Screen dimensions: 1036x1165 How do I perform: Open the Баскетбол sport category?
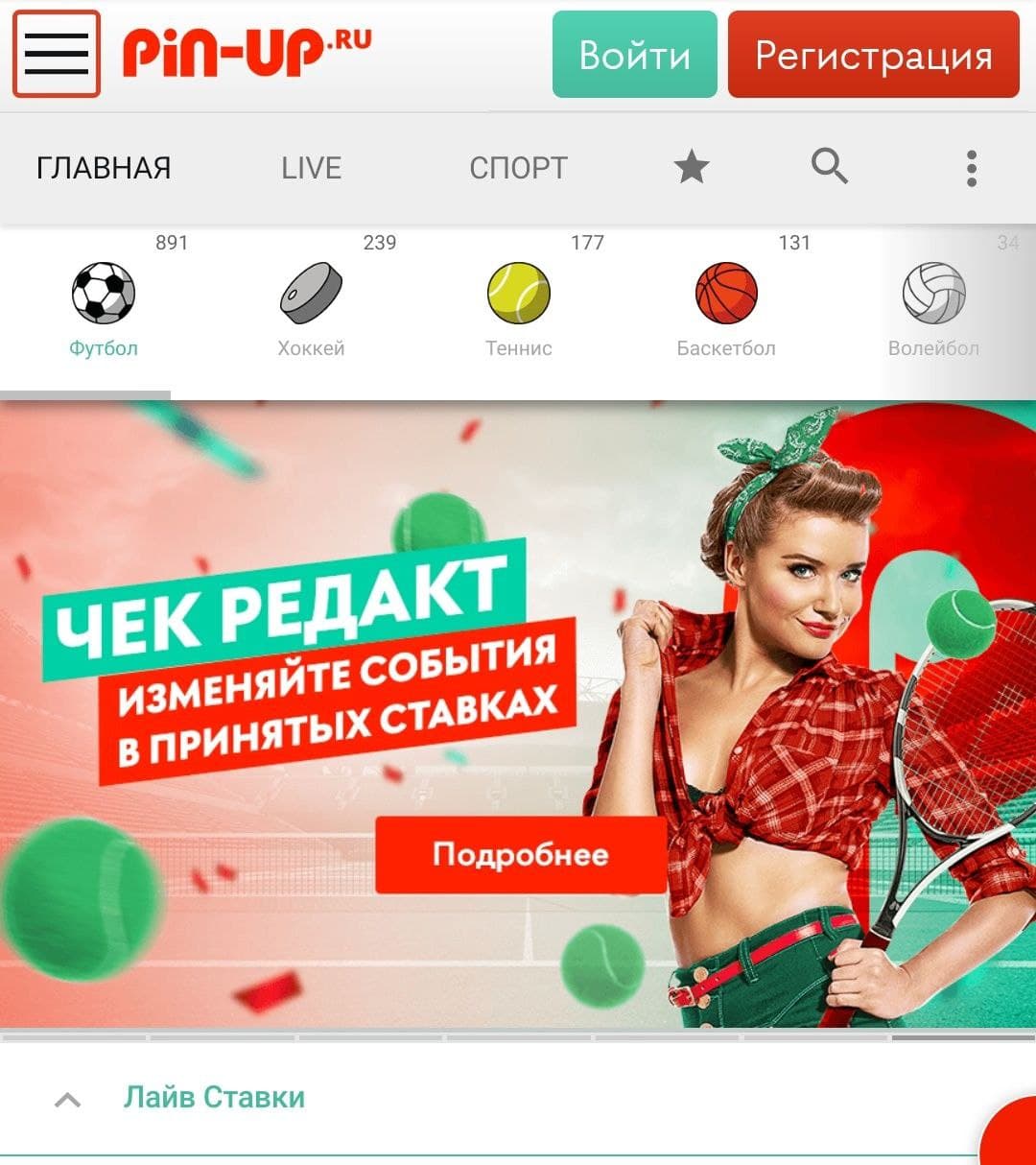tap(726, 307)
